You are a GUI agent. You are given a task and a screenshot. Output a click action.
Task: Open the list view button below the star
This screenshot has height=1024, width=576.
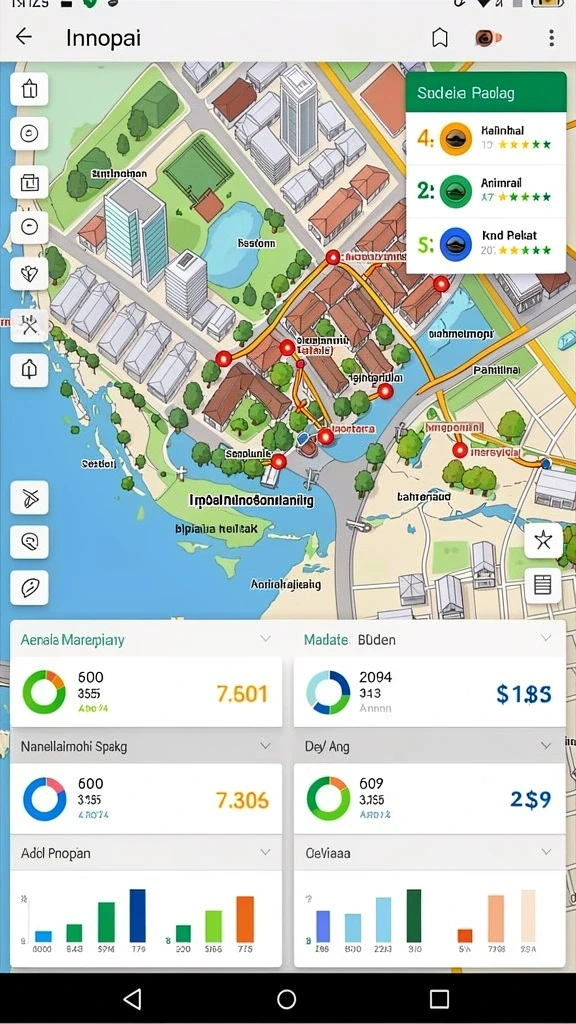pos(543,584)
